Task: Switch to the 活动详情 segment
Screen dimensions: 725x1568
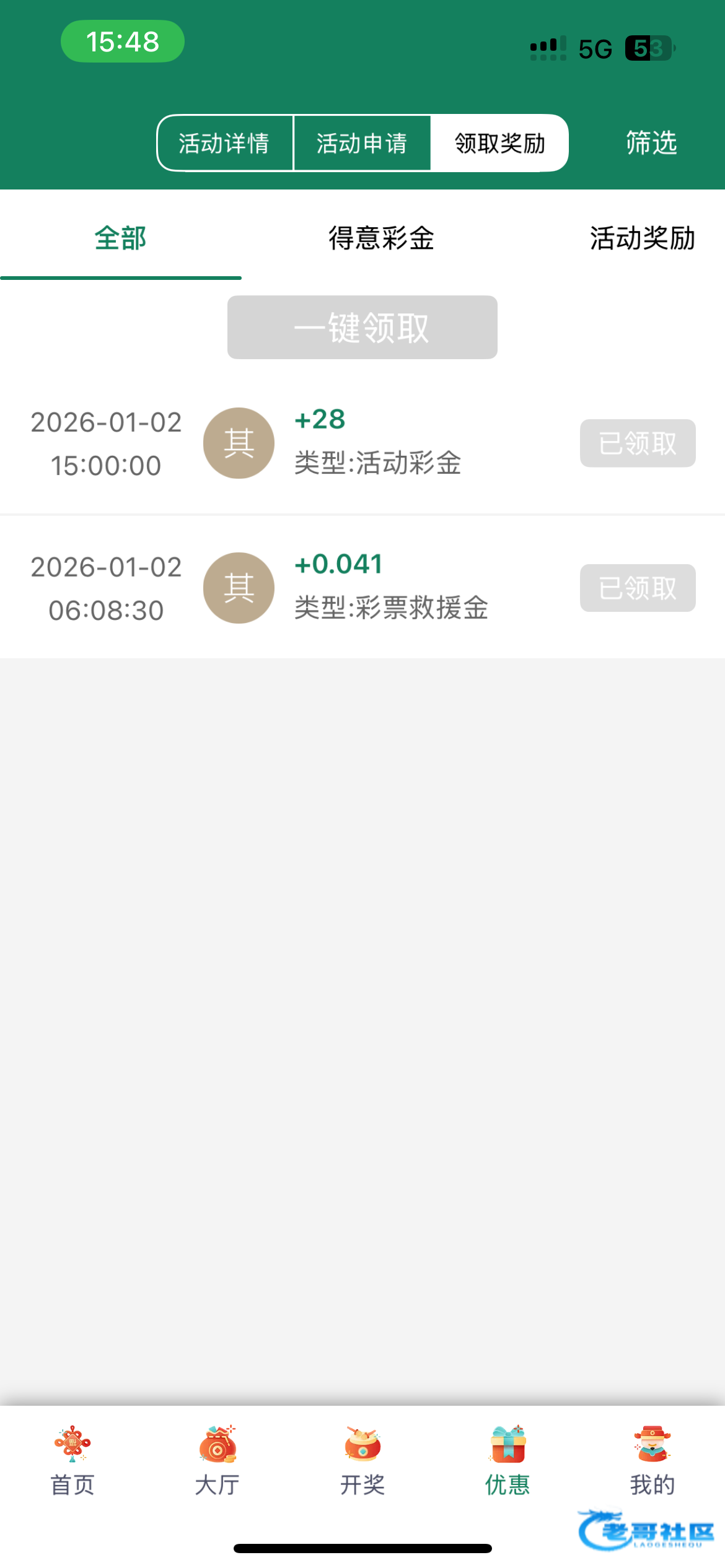Action: coord(224,143)
